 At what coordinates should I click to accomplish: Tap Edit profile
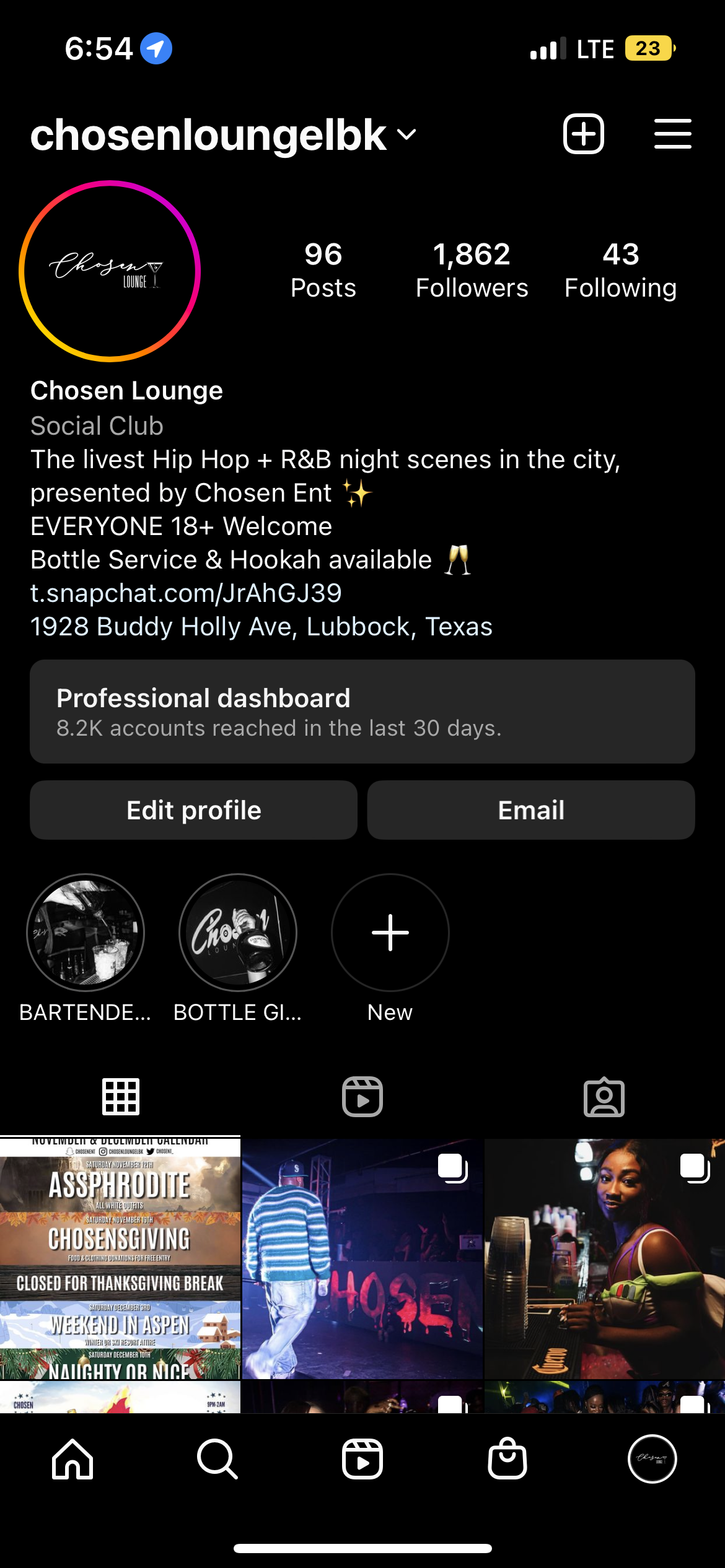pyautogui.click(x=193, y=810)
